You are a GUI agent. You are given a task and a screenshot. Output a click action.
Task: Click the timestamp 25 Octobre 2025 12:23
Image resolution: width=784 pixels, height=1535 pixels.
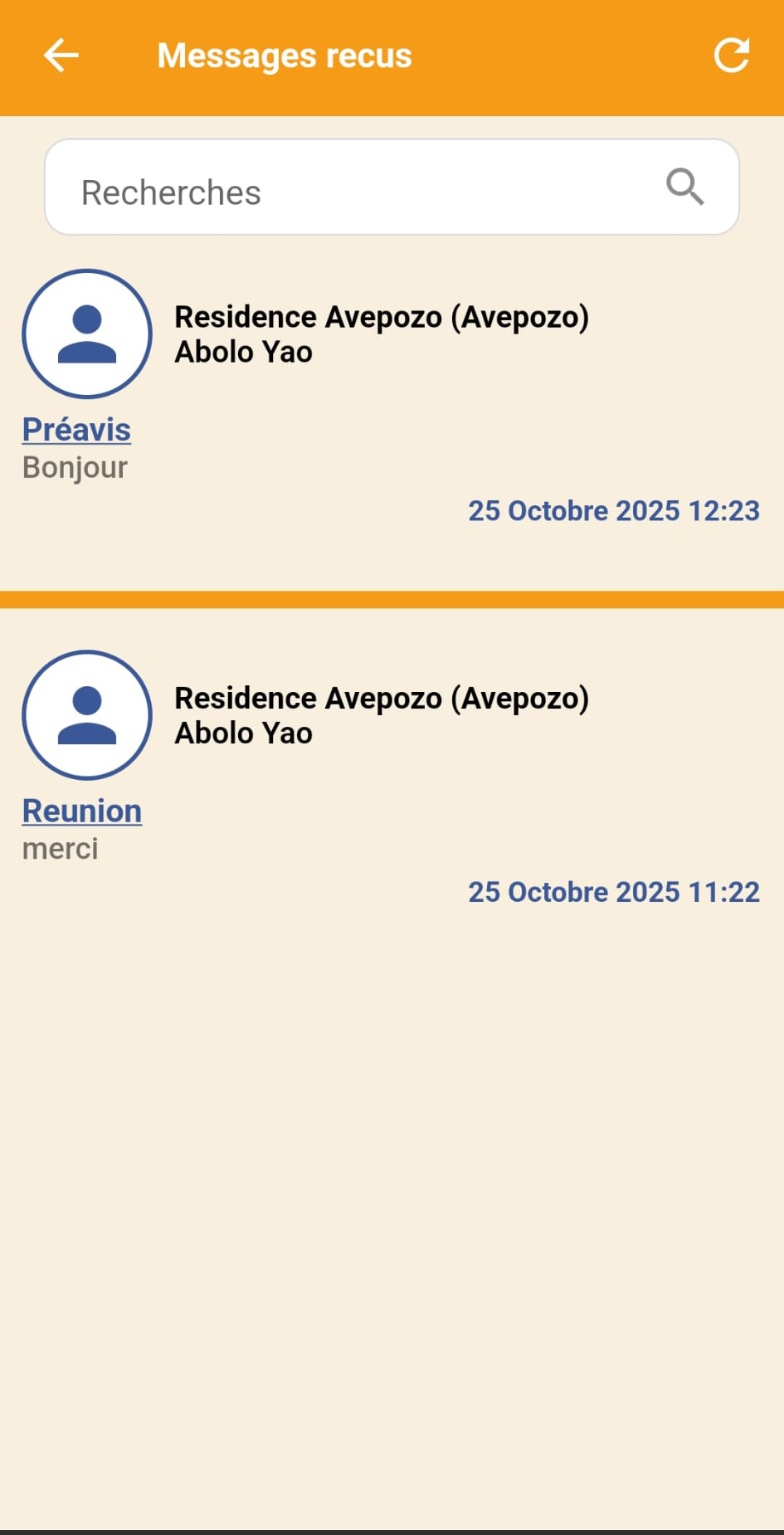[613, 510]
